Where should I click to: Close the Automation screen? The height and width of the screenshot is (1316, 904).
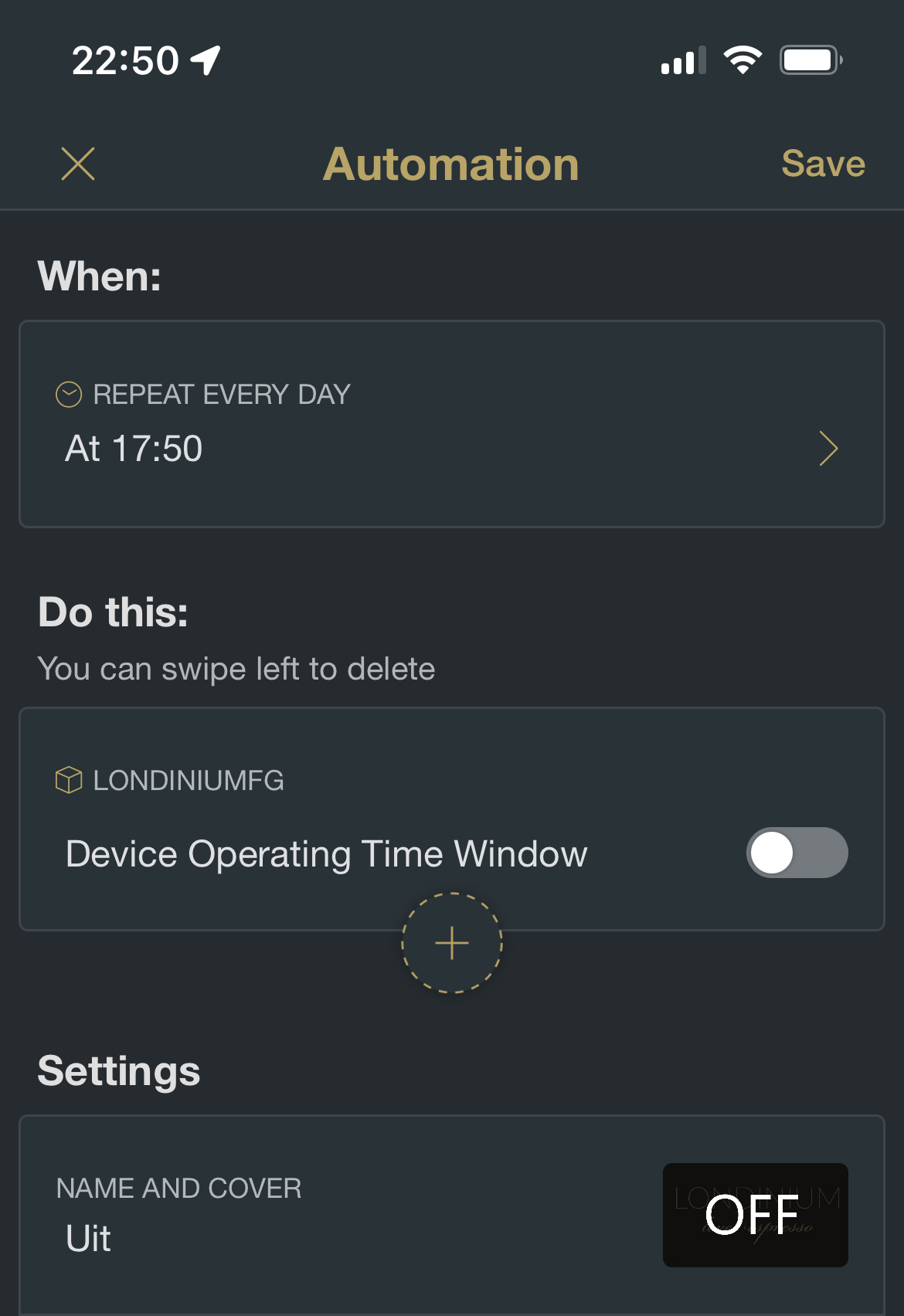pyautogui.click(x=78, y=164)
